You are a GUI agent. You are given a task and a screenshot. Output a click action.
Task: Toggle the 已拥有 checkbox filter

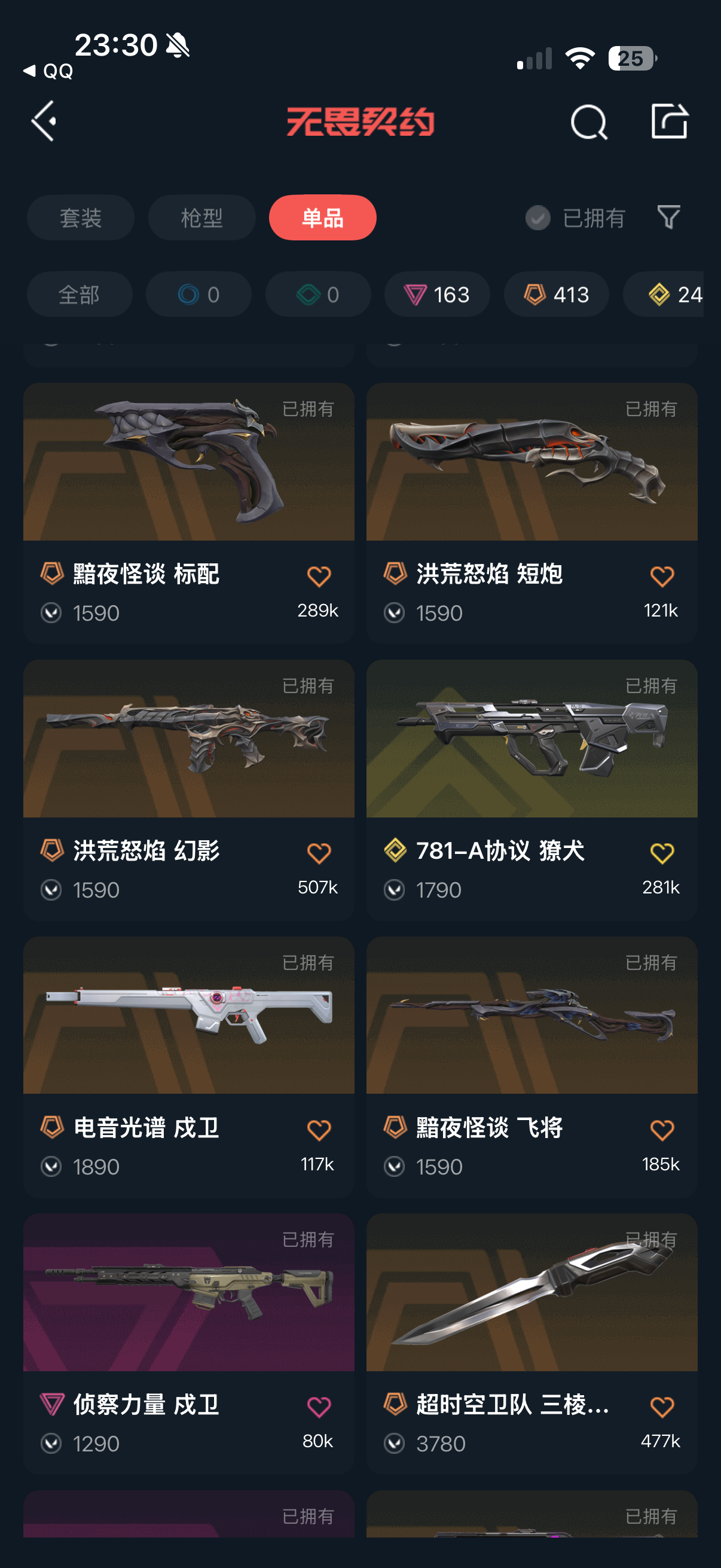pos(538,218)
